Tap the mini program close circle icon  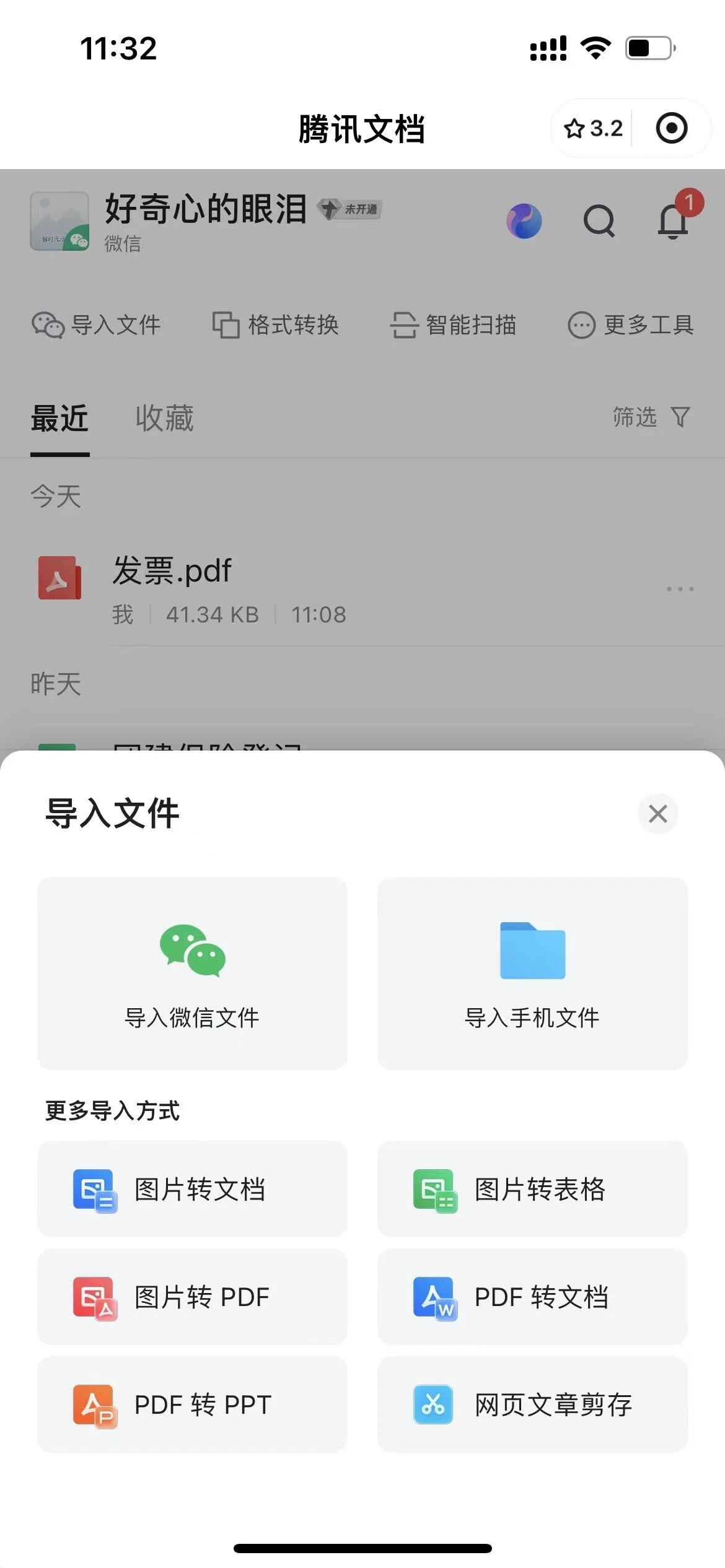[672, 128]
